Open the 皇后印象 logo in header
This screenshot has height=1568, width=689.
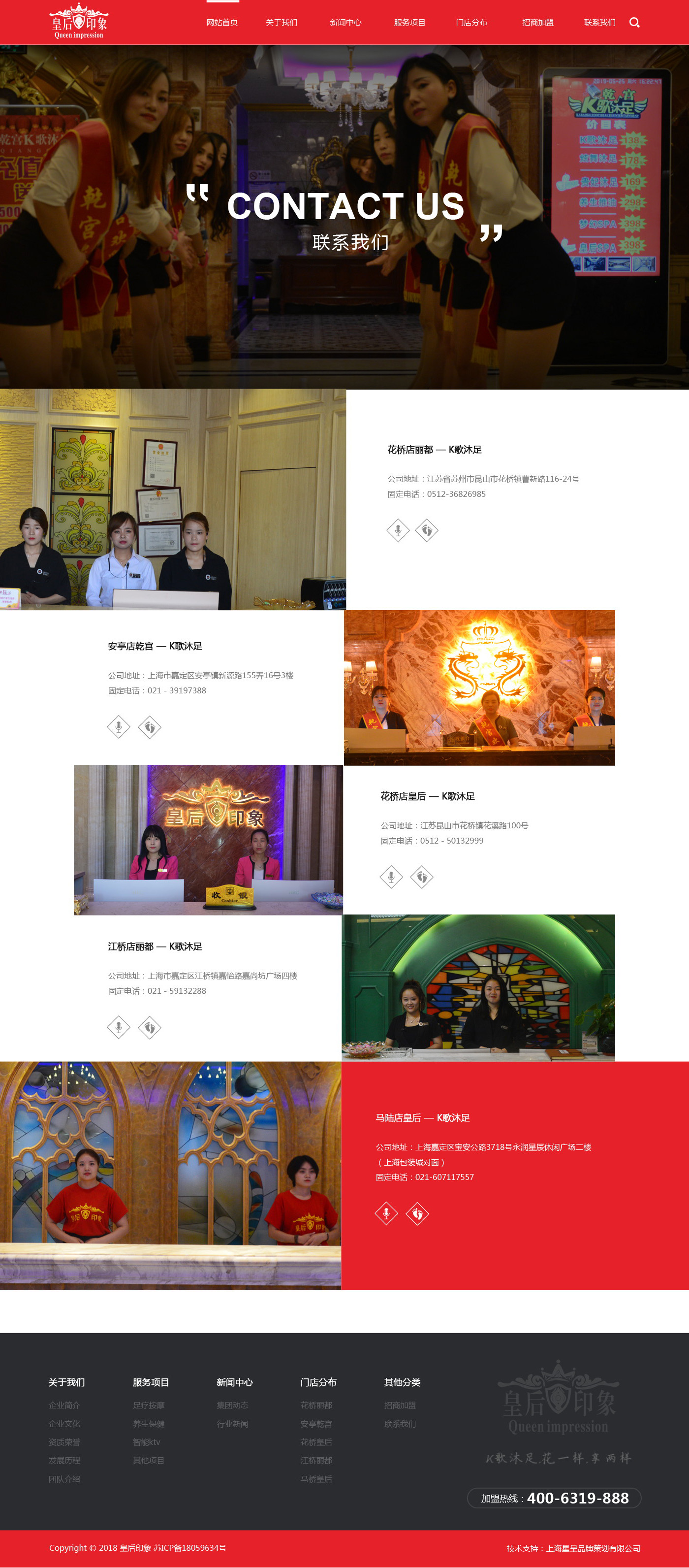point(79,22)
